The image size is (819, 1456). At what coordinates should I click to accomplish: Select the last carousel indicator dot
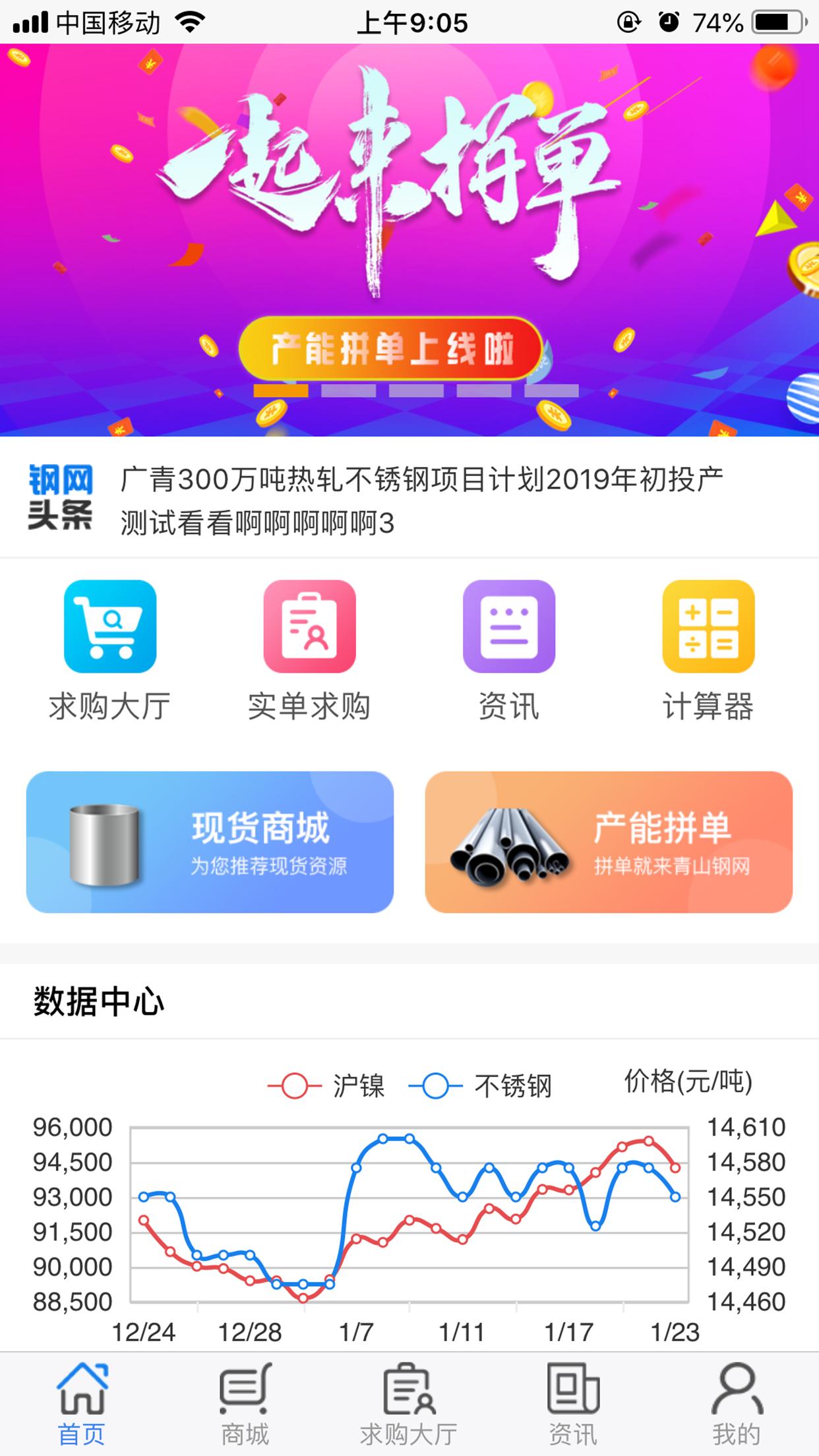tap(551, 391)
